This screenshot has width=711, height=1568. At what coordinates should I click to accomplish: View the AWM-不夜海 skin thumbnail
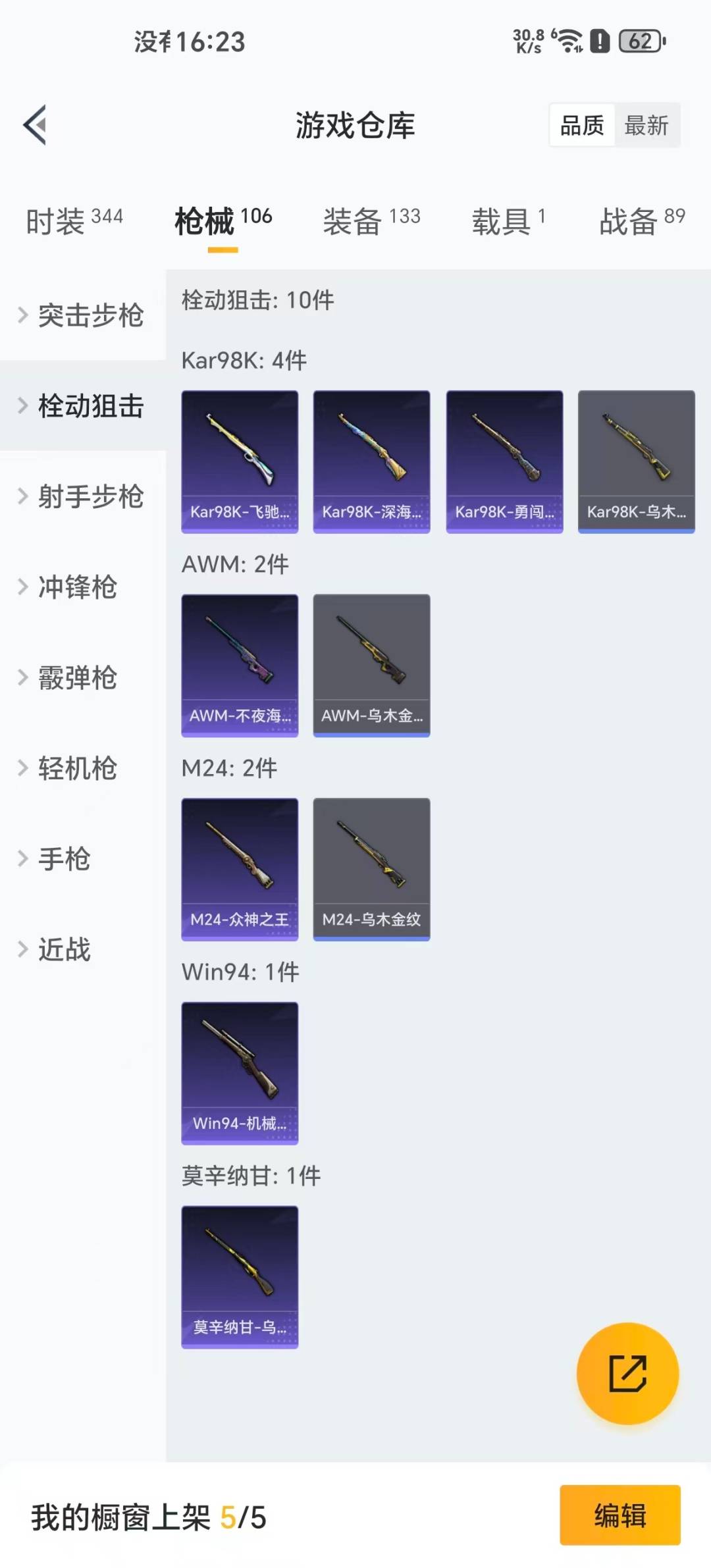240,665
